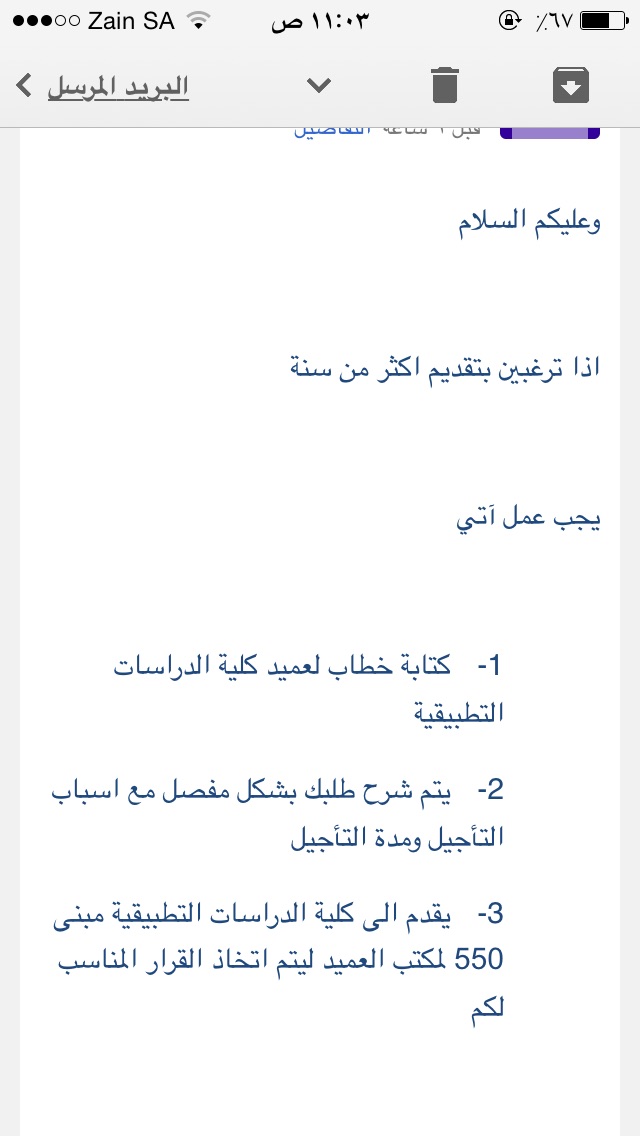The image size is (640, 1136).
Task: Delete this email with trash icon
Action: (445, 85)
